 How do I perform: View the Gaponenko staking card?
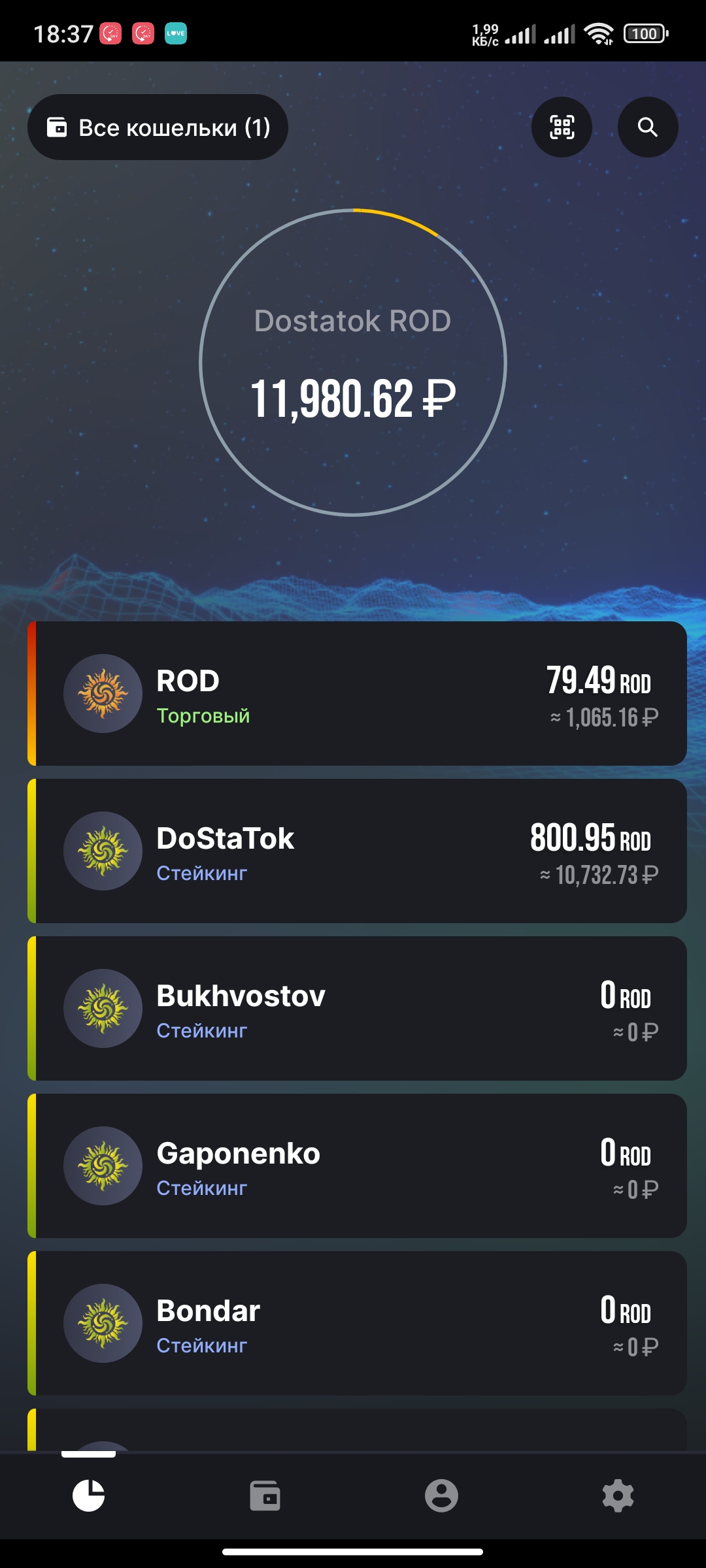click(x=357, y=1166)
